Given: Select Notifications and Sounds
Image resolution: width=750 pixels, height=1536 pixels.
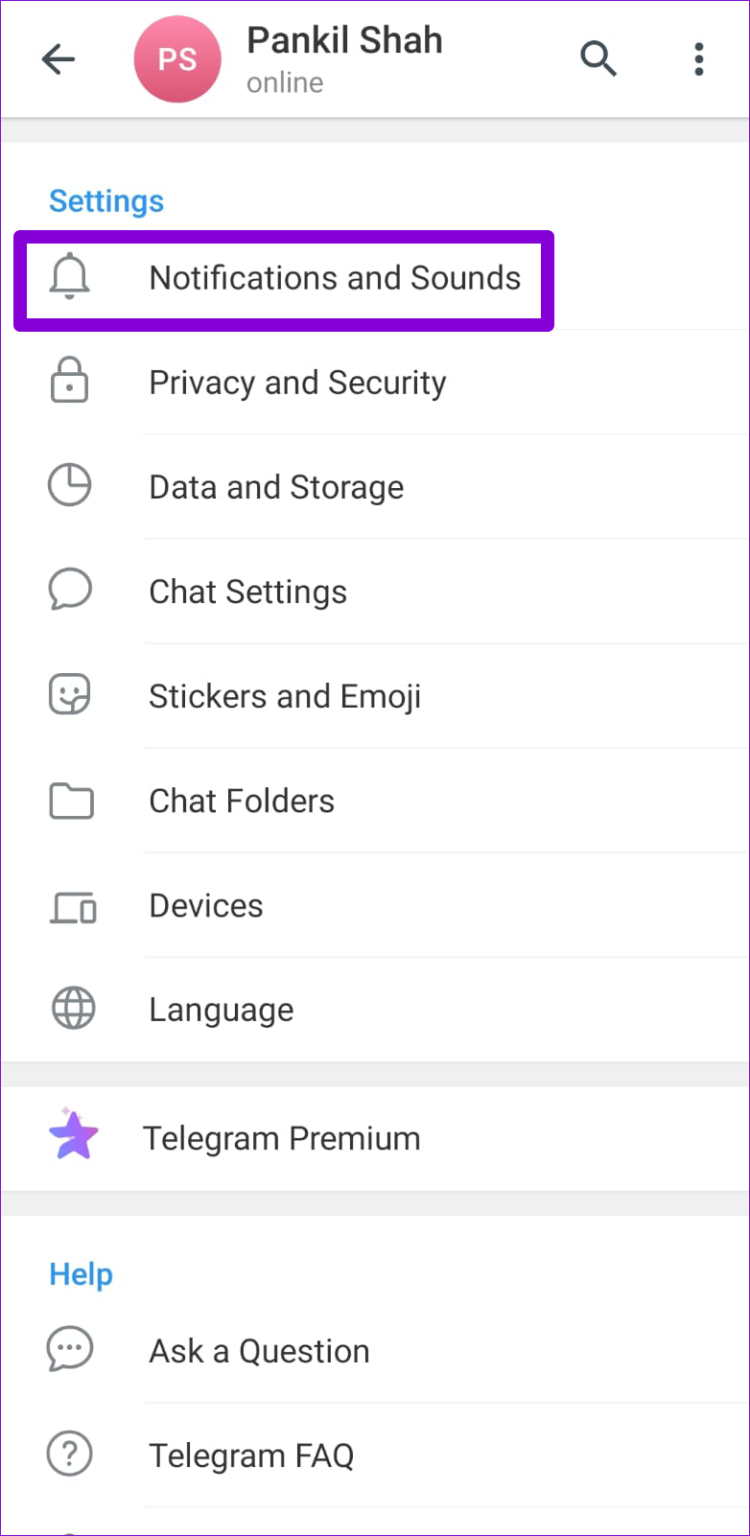Looking at the screenshot, I should 335,280.
